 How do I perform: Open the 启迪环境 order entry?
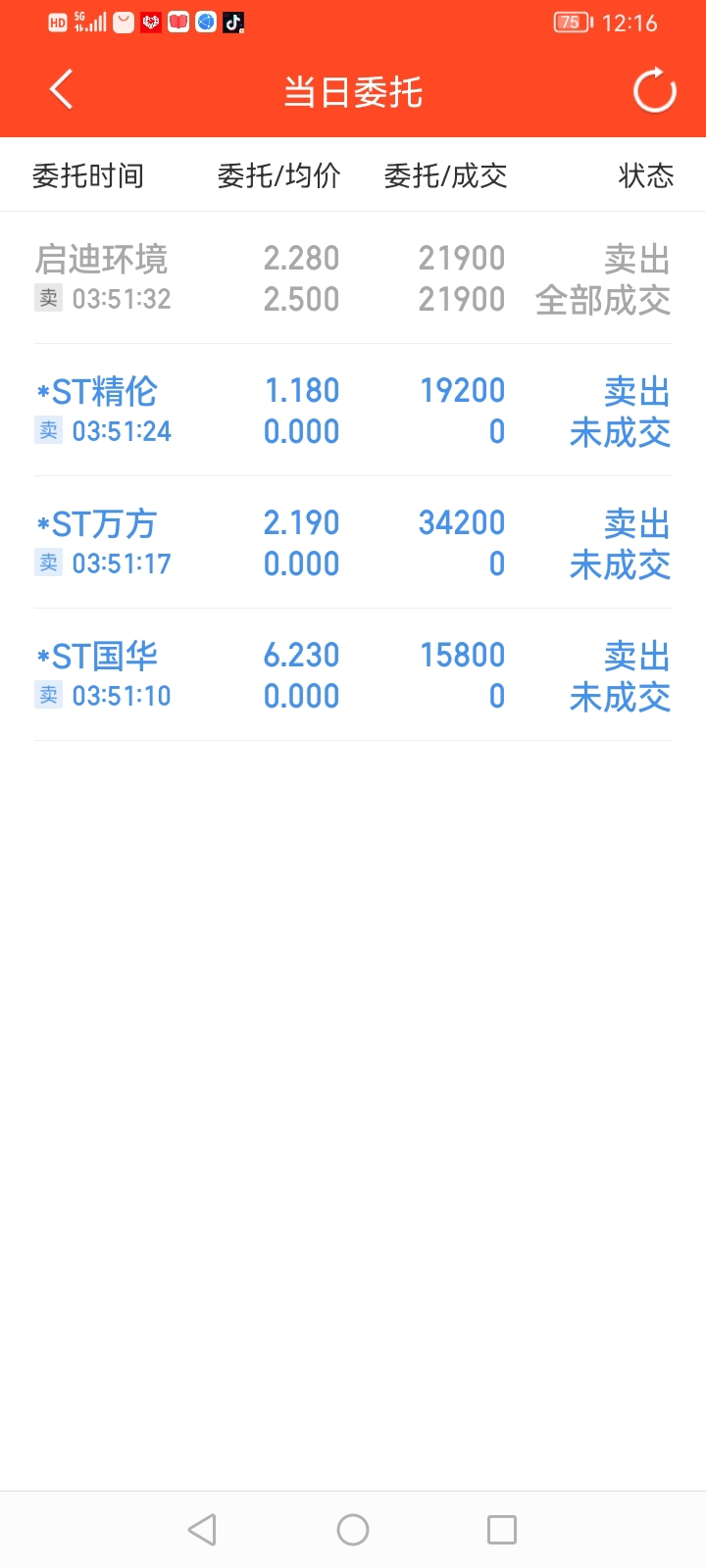coord(353,278)
